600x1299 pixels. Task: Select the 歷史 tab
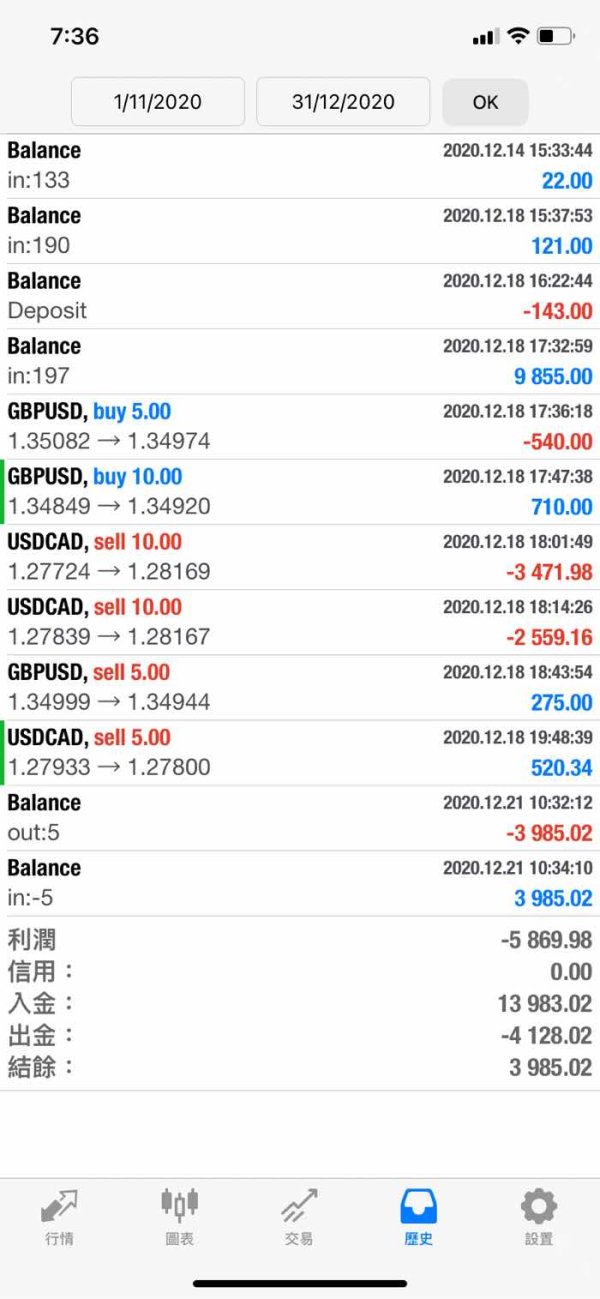tap(419, 1217)
